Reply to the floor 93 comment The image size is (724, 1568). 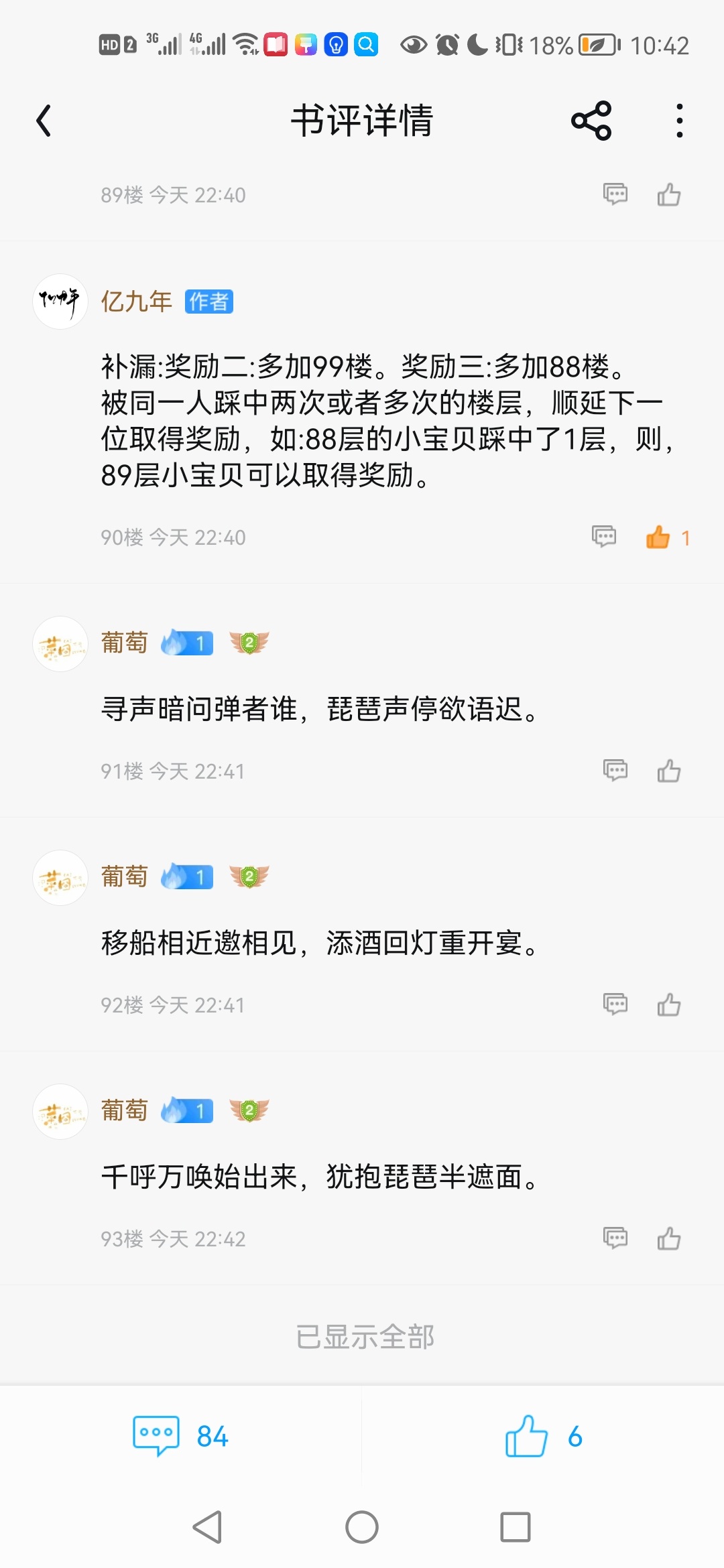click(615, 1238)
